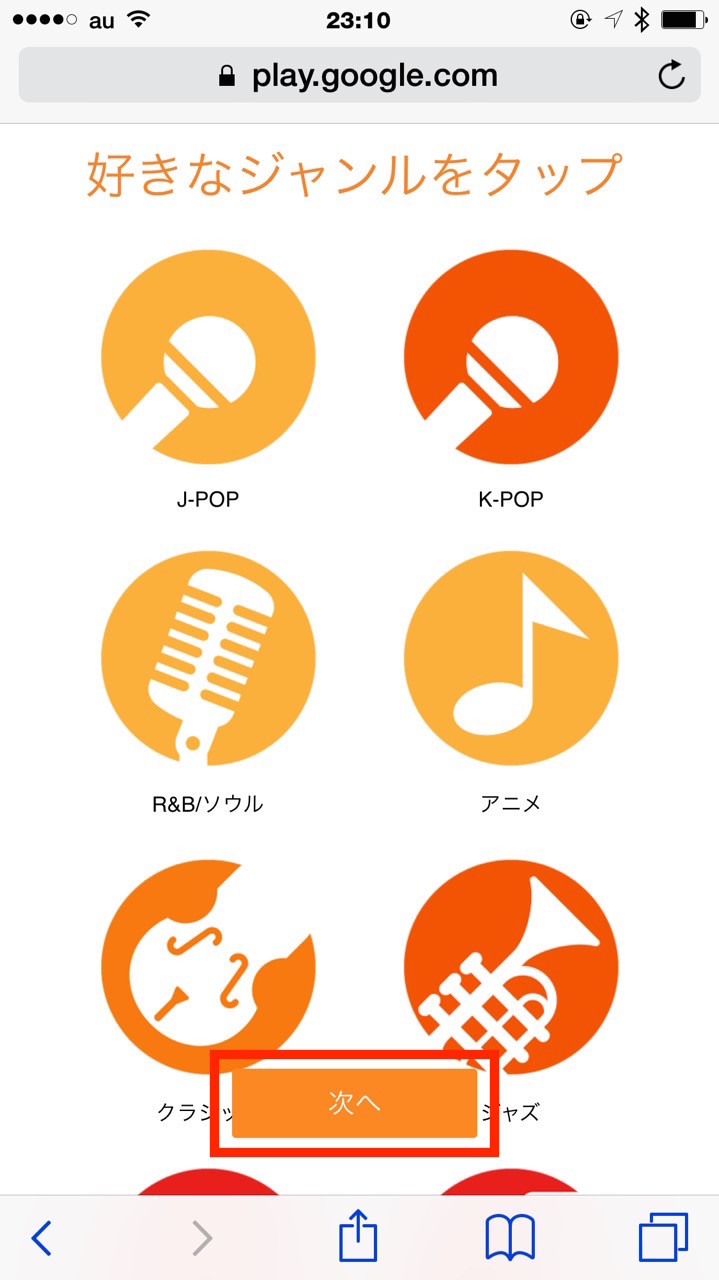The height and width of the screenshot is (1280, 719).
Task: Choose the クラシック violin genre
Action: pyautogui.click(x=208, y=960)
